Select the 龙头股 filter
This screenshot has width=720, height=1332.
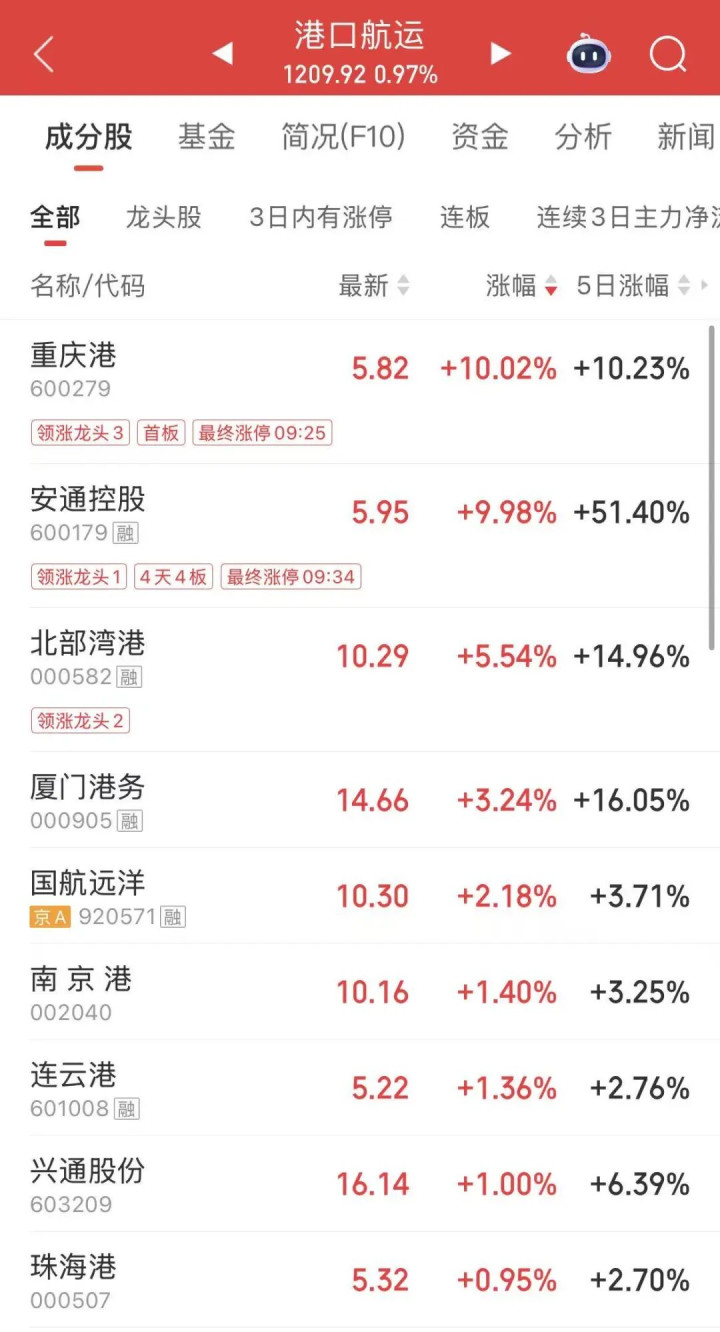[x=163, y=217]
